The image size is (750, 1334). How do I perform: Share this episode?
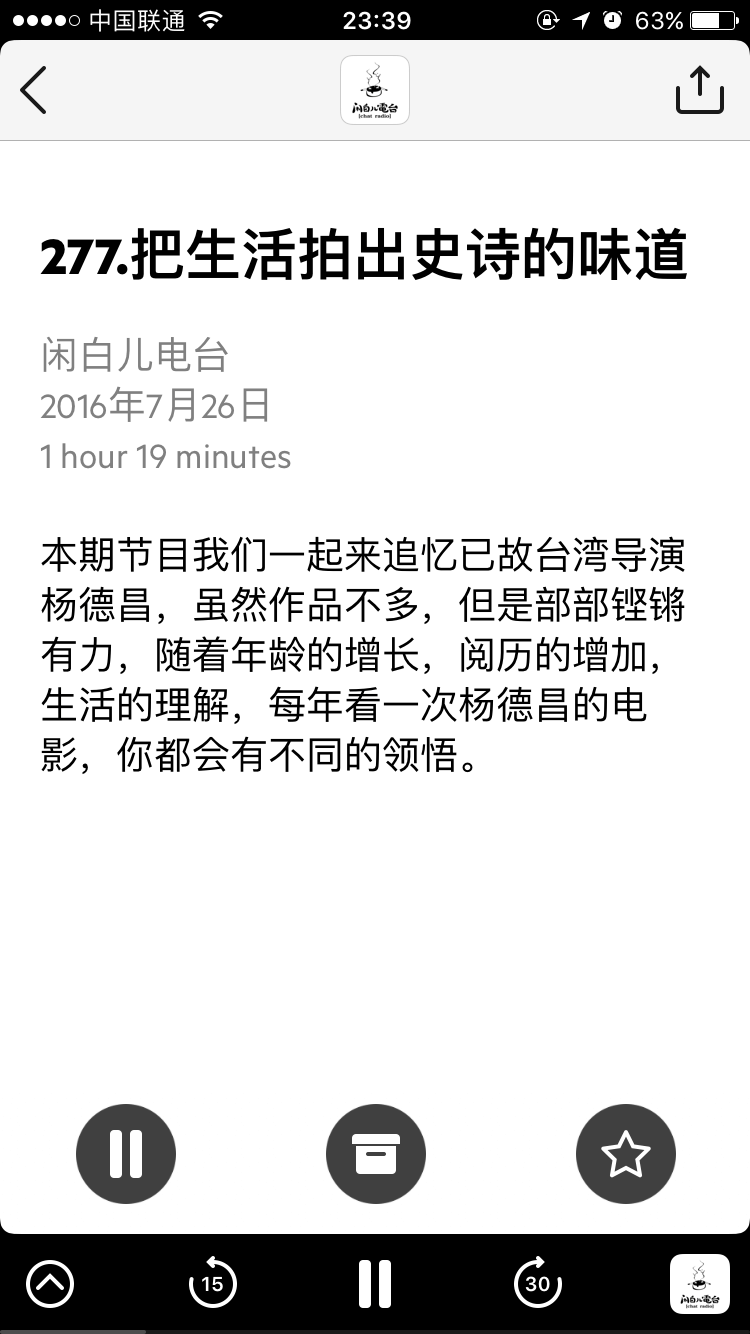(x=699, y=90)
